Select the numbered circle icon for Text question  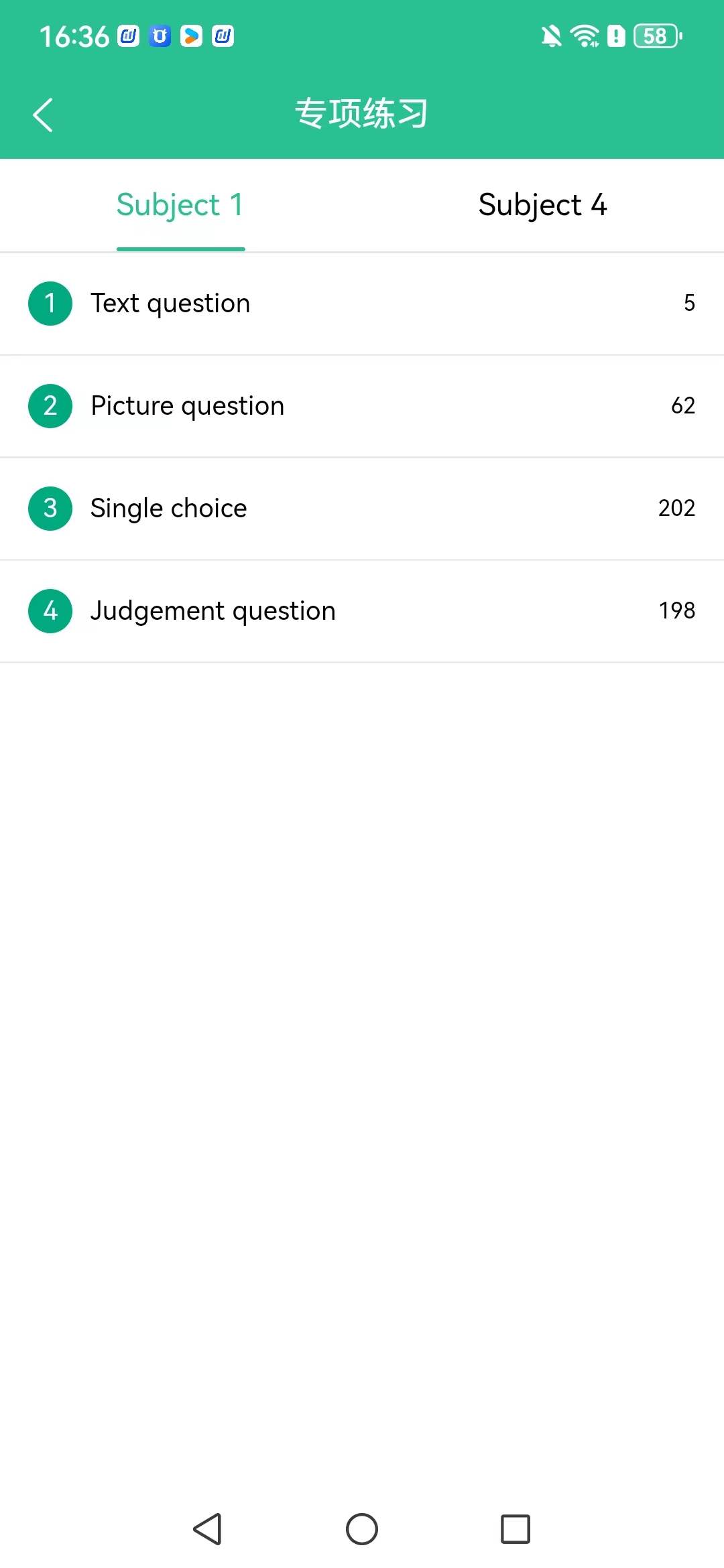[x=50, y=304]
